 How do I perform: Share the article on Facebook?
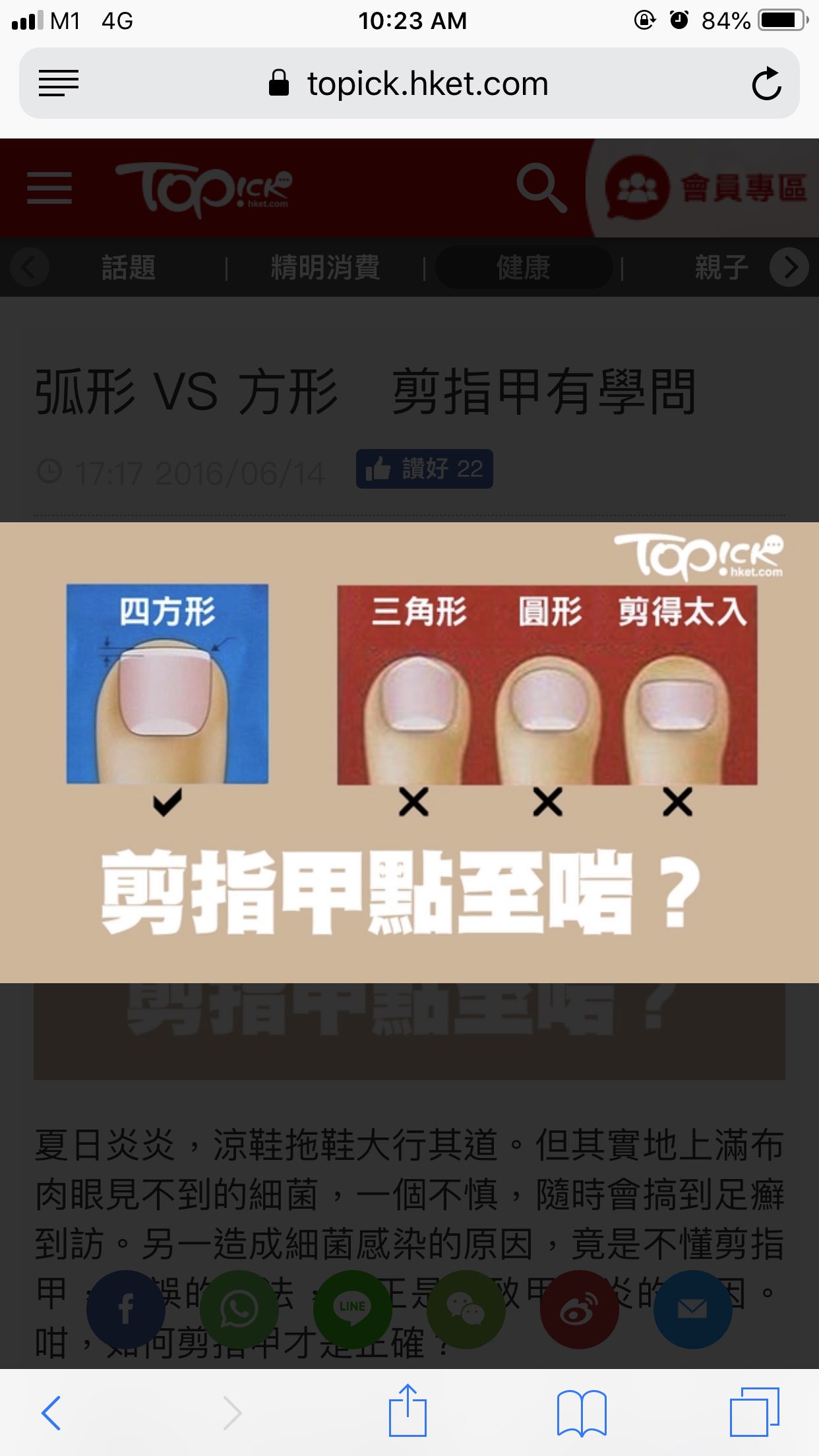125,1309
